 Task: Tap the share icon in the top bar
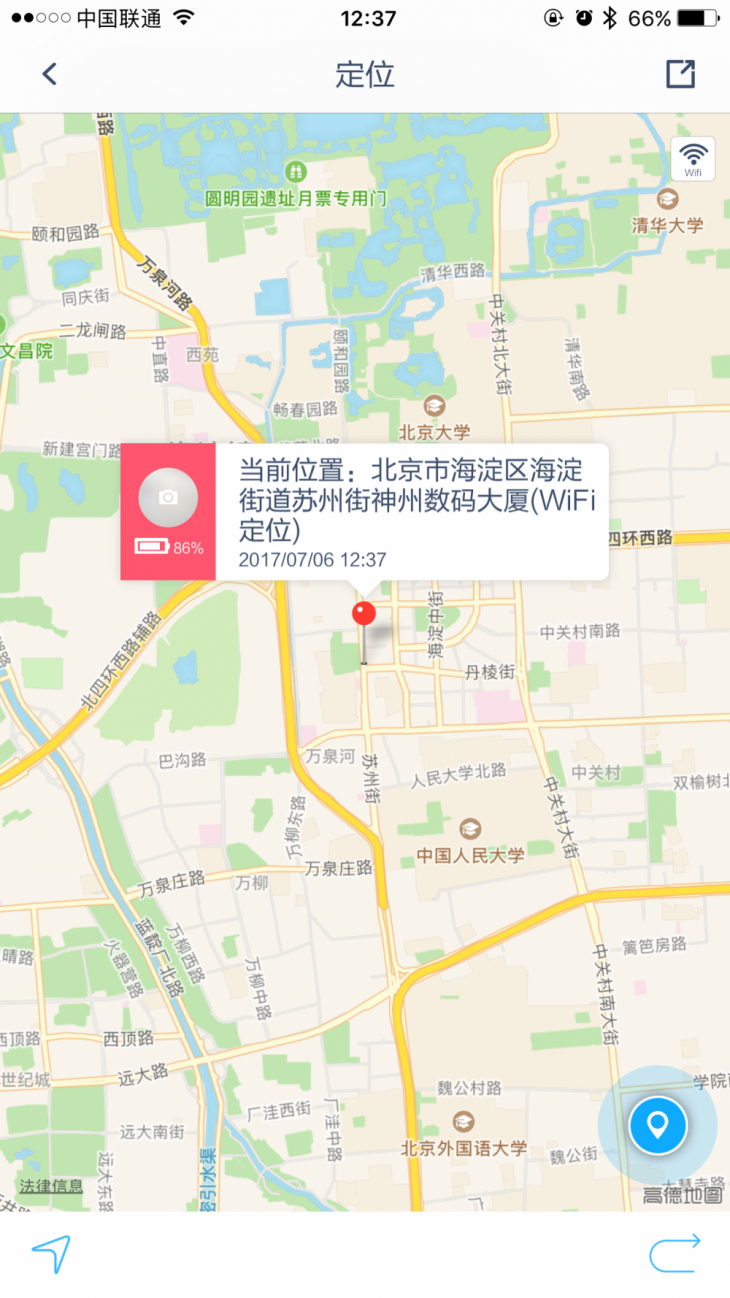click(680, 74)
